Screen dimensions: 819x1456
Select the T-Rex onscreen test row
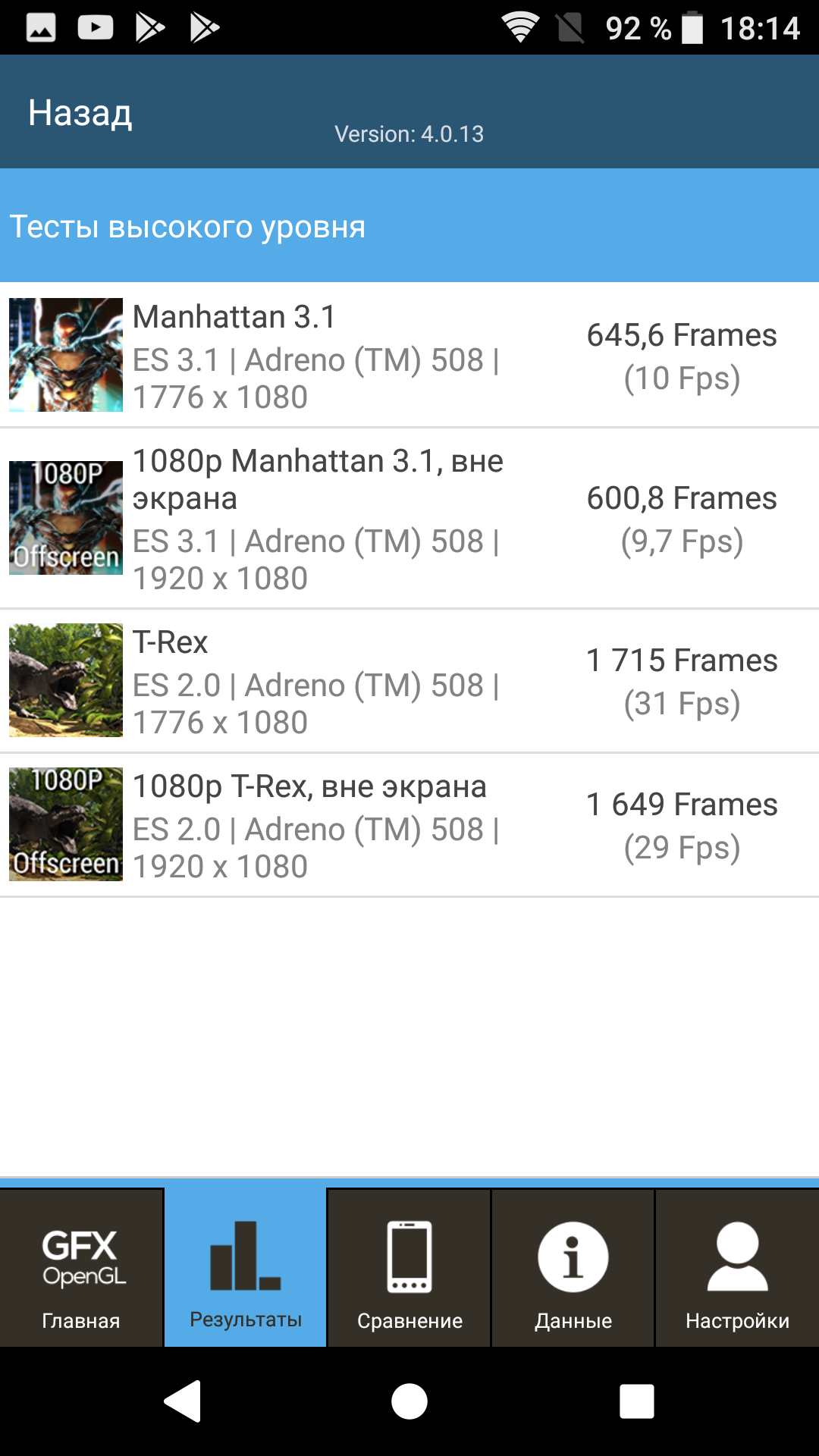409,681
